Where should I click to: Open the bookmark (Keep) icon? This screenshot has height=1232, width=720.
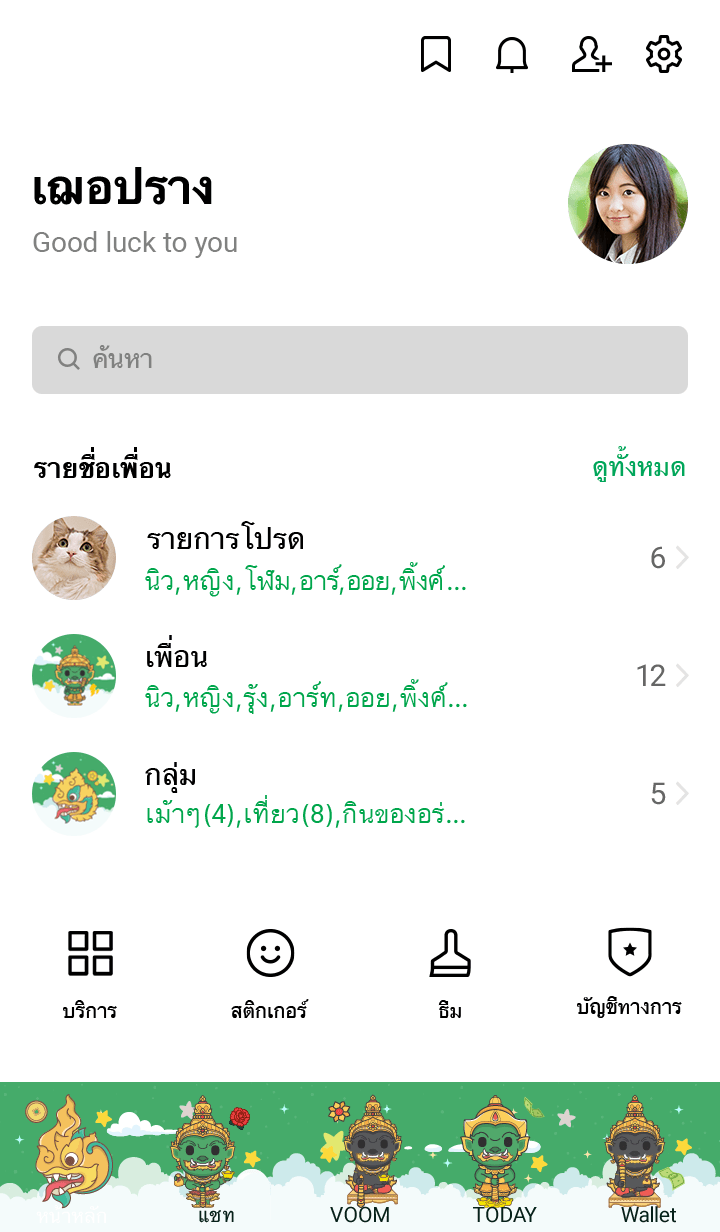tap(436, 55)
